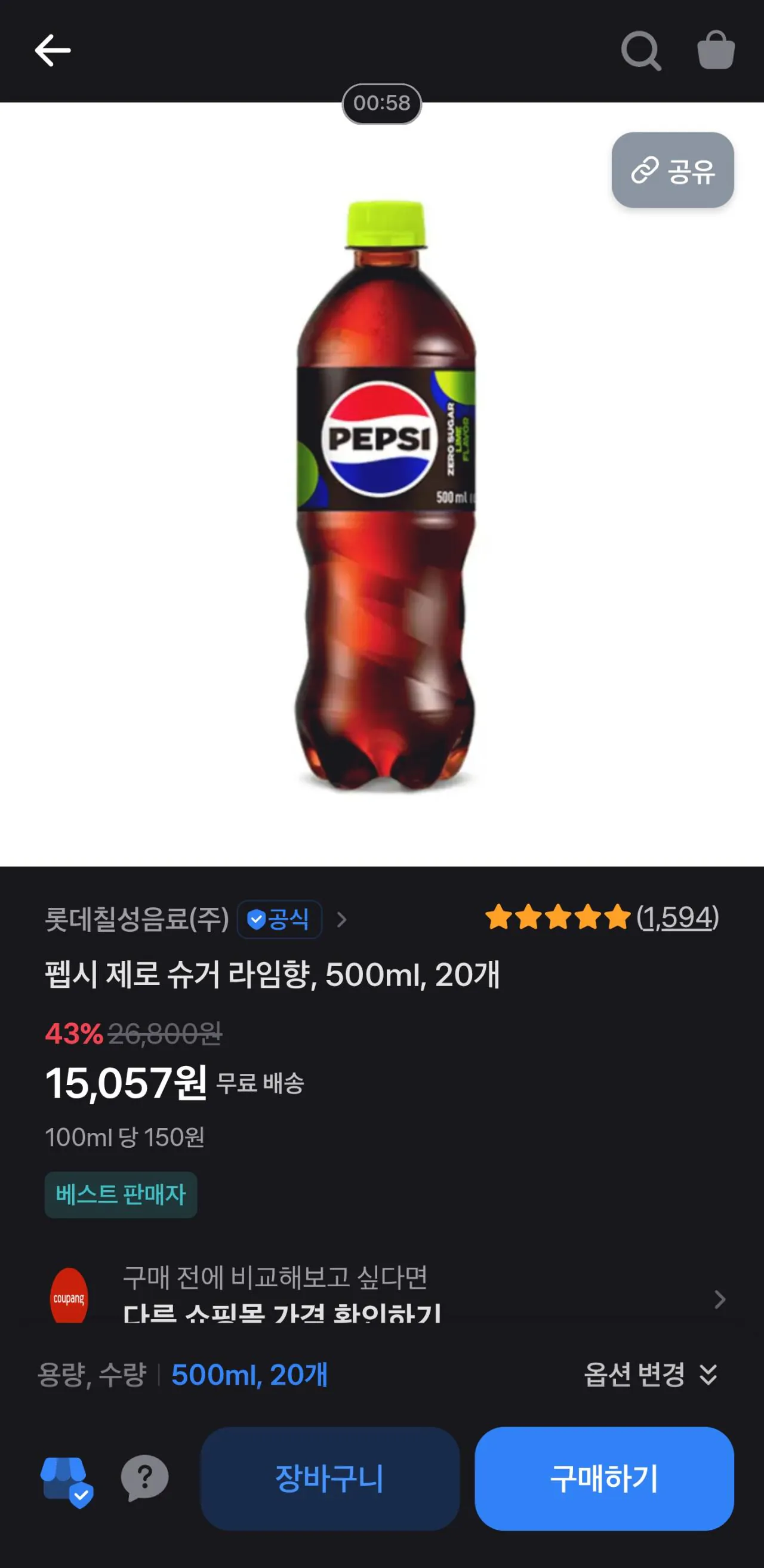Tap the 00:58 countdown timer pill

(381, 104)
